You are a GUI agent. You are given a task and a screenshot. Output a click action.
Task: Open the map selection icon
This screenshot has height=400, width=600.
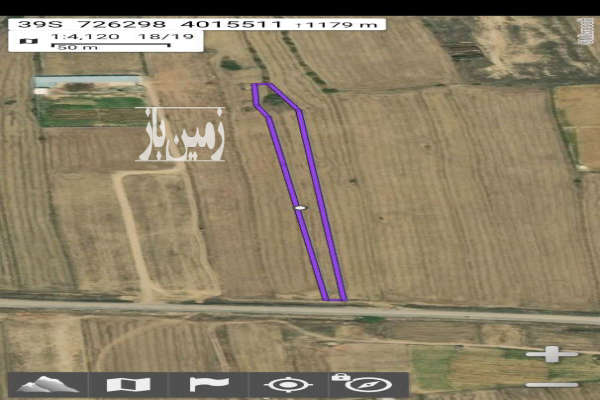128,385
